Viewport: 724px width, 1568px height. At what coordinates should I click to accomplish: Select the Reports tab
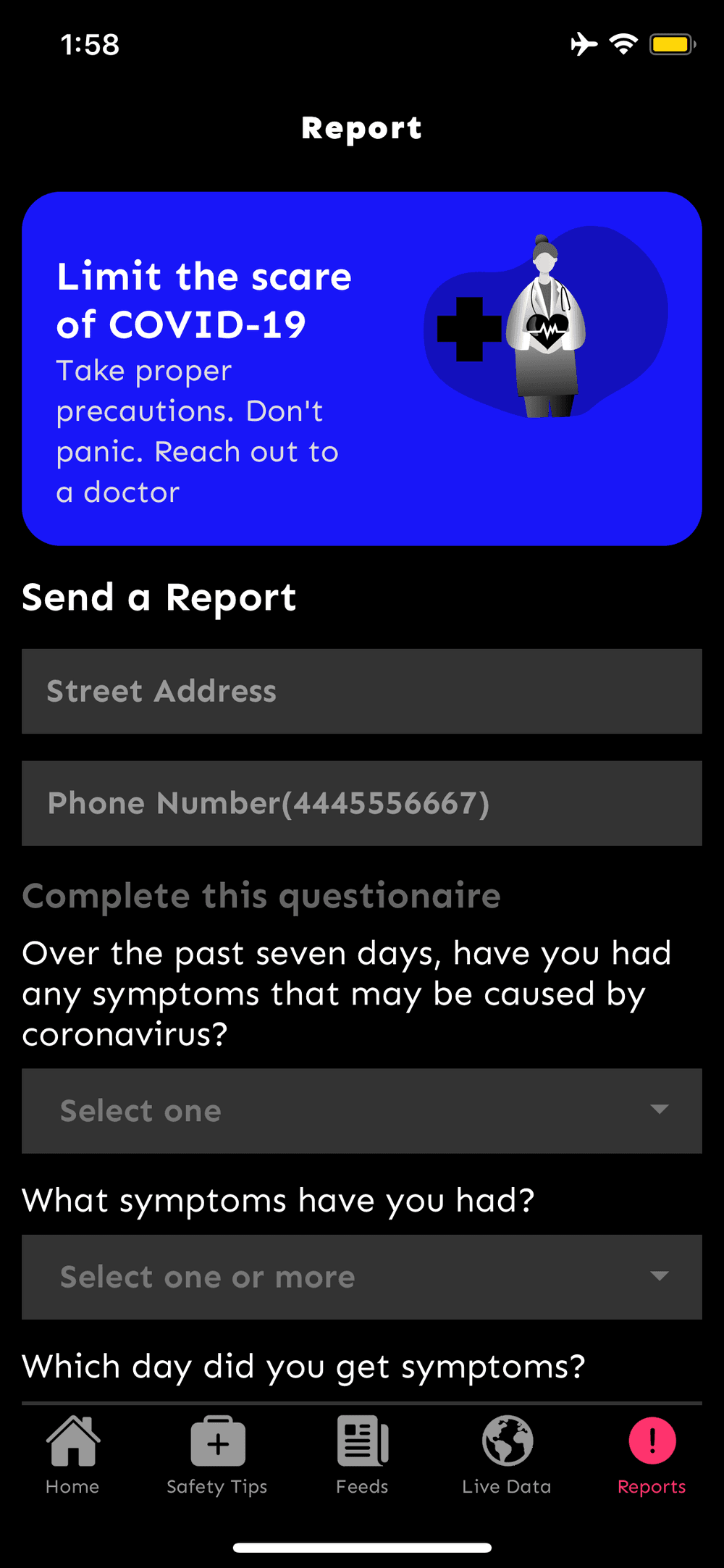652,1456
